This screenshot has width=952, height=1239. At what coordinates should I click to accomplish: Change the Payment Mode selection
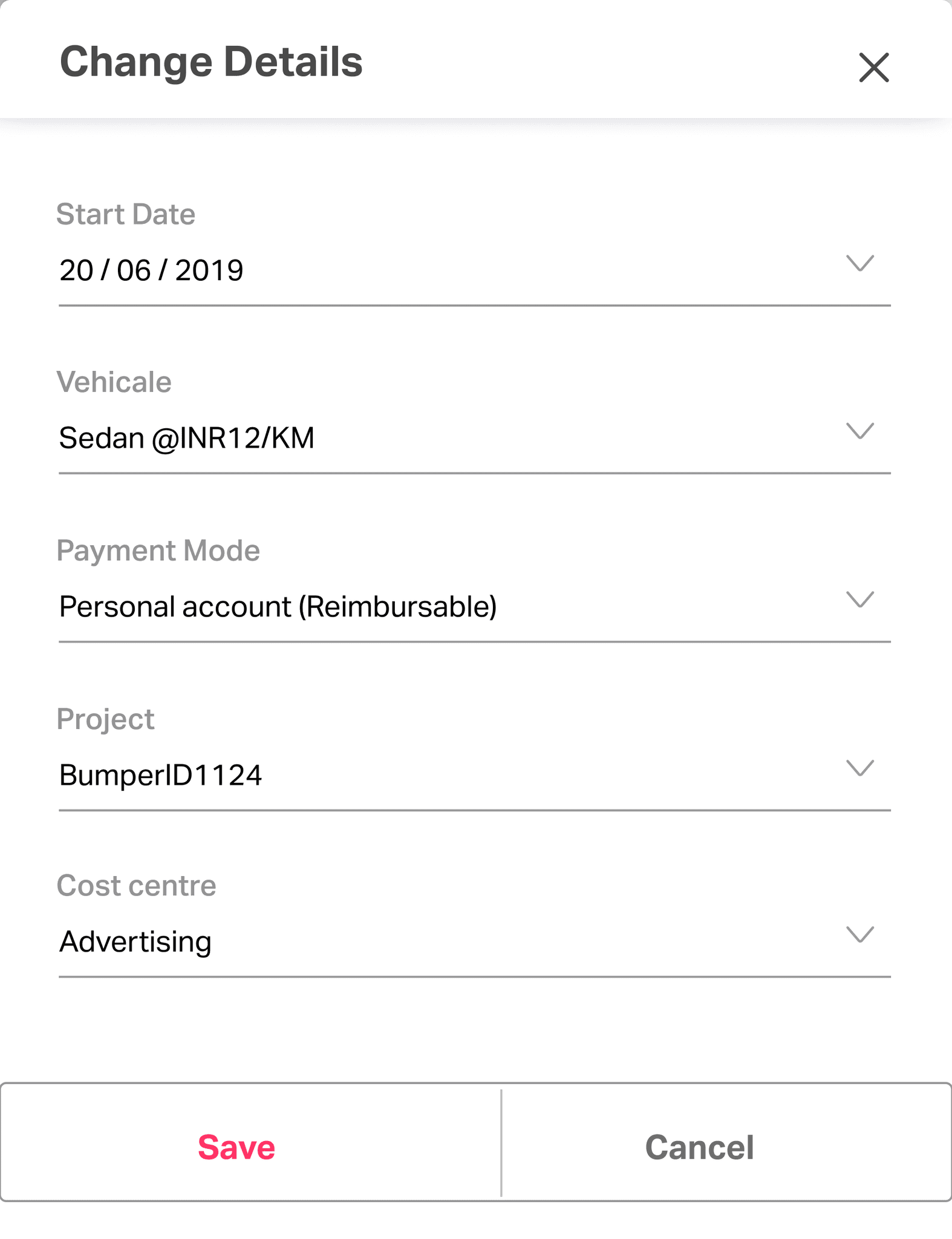coord(474,606)
